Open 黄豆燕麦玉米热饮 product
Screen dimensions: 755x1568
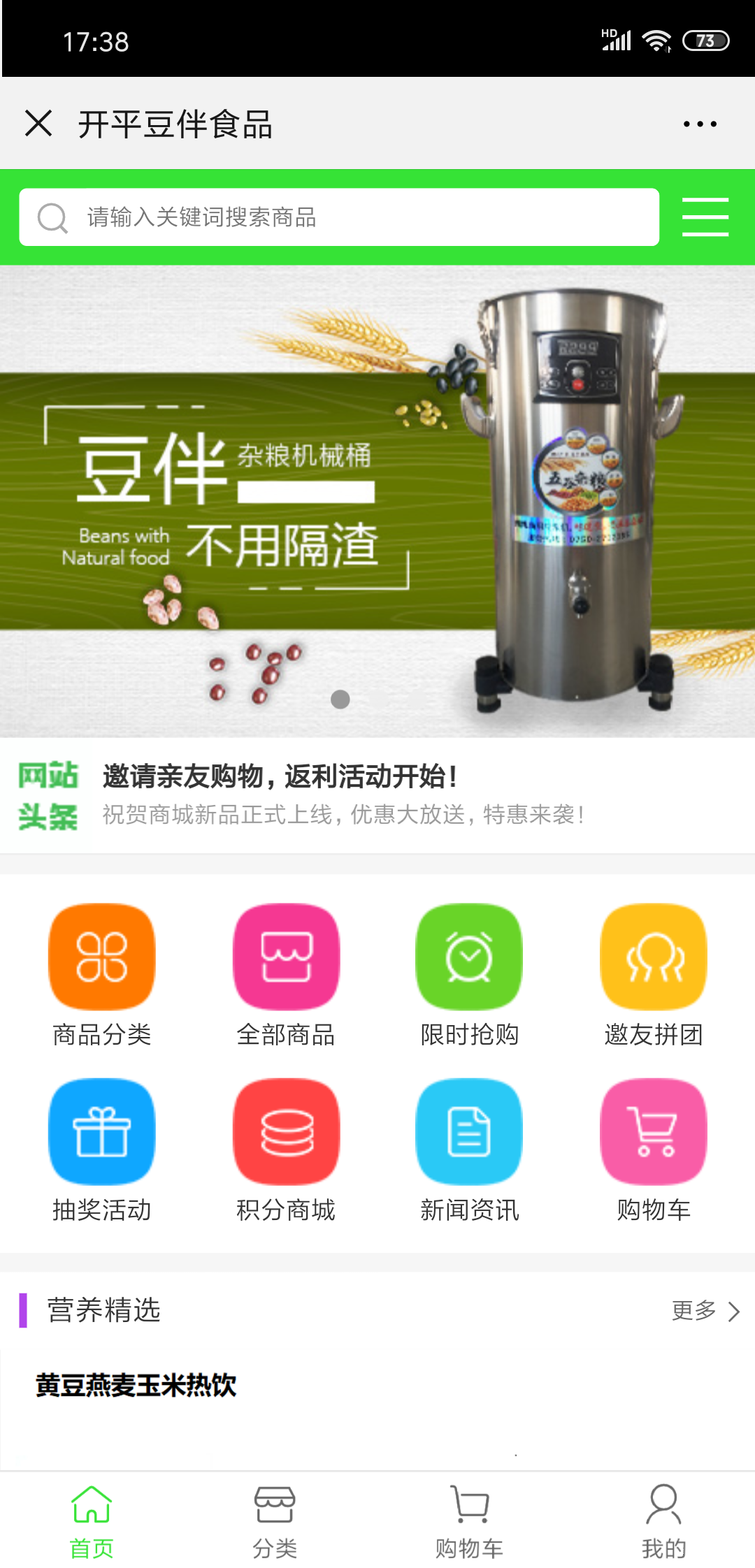click(136, 1385)
